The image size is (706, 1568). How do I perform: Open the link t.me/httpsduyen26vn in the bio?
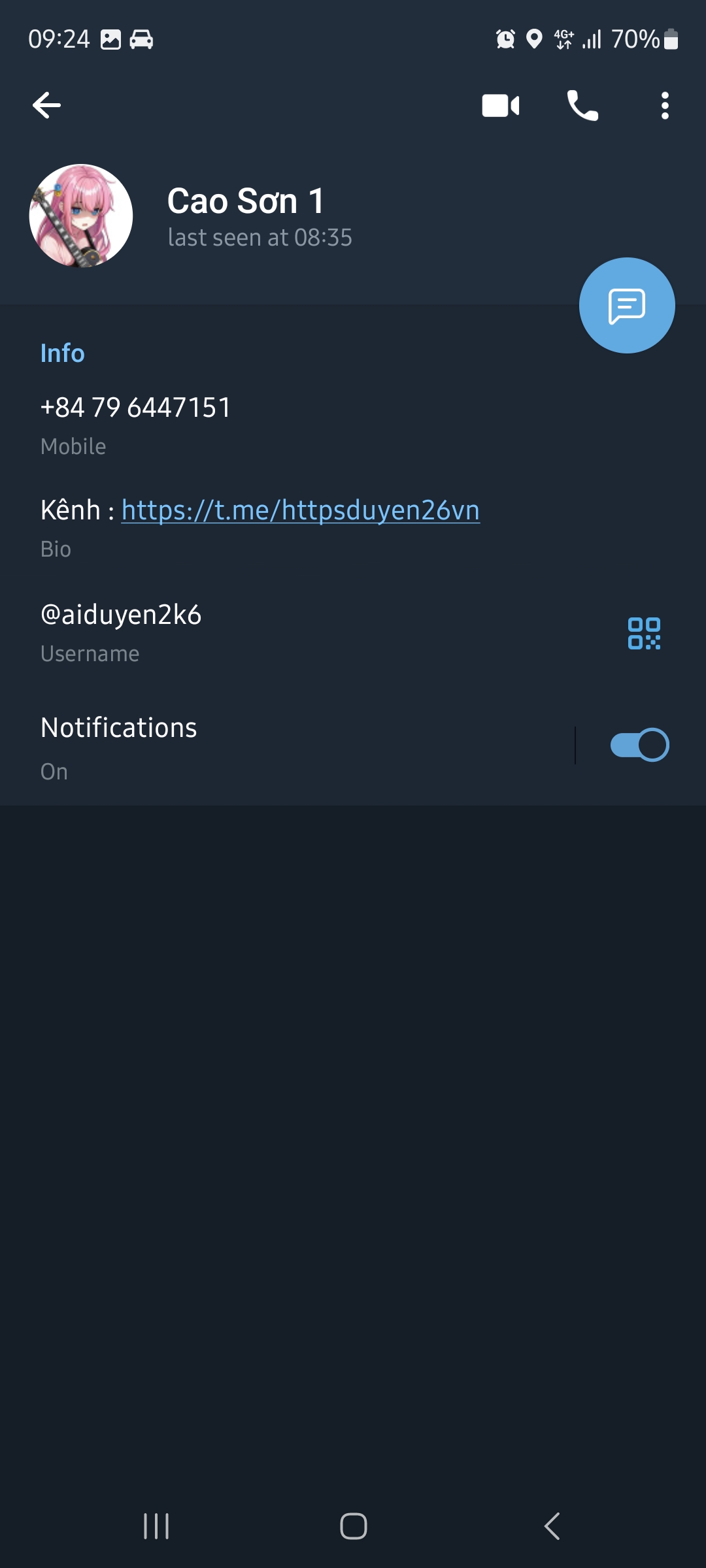pyautogui.click(x=300, y=511)
